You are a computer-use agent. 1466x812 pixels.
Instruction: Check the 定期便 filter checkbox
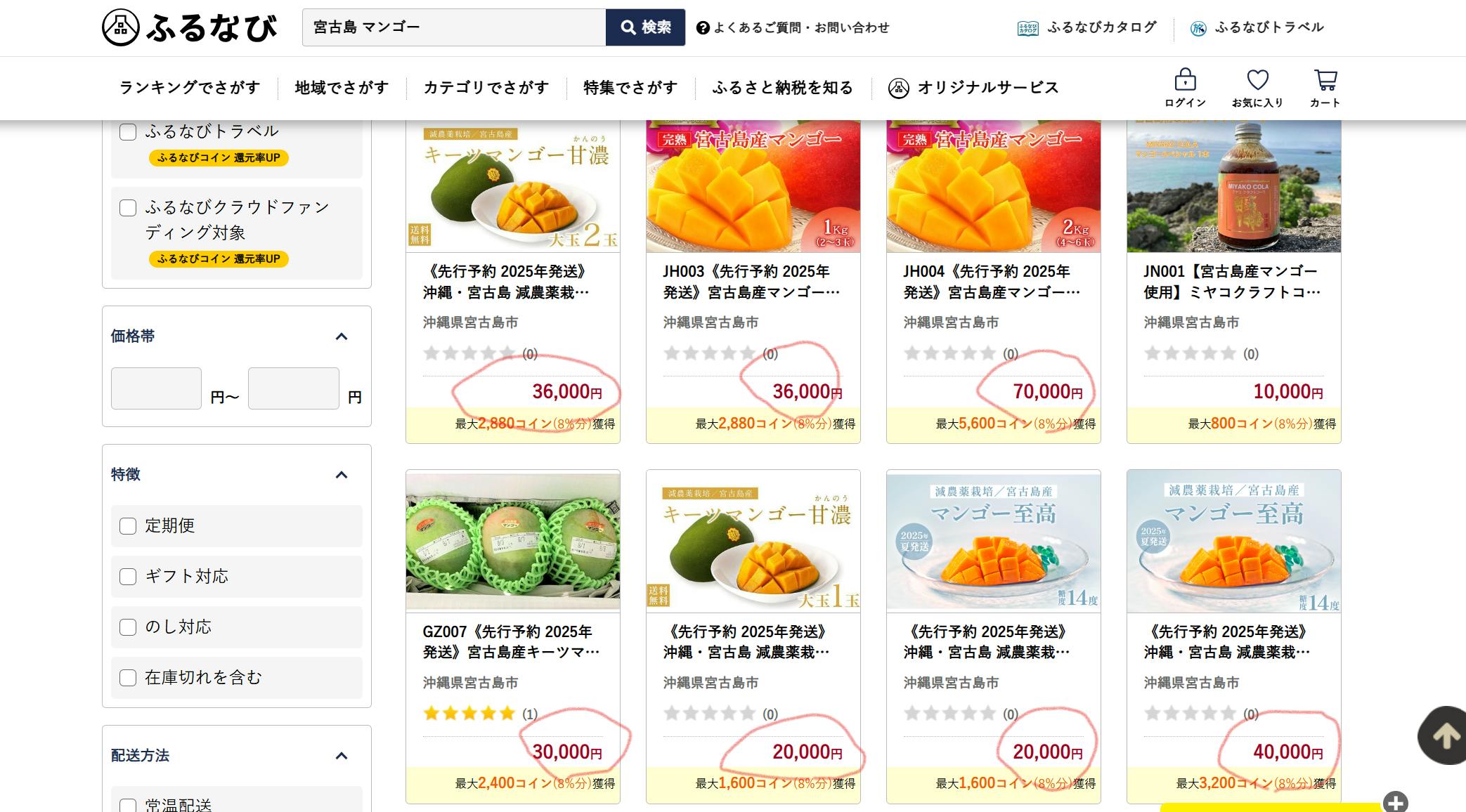pyautogui.click(x=128, y=526)
